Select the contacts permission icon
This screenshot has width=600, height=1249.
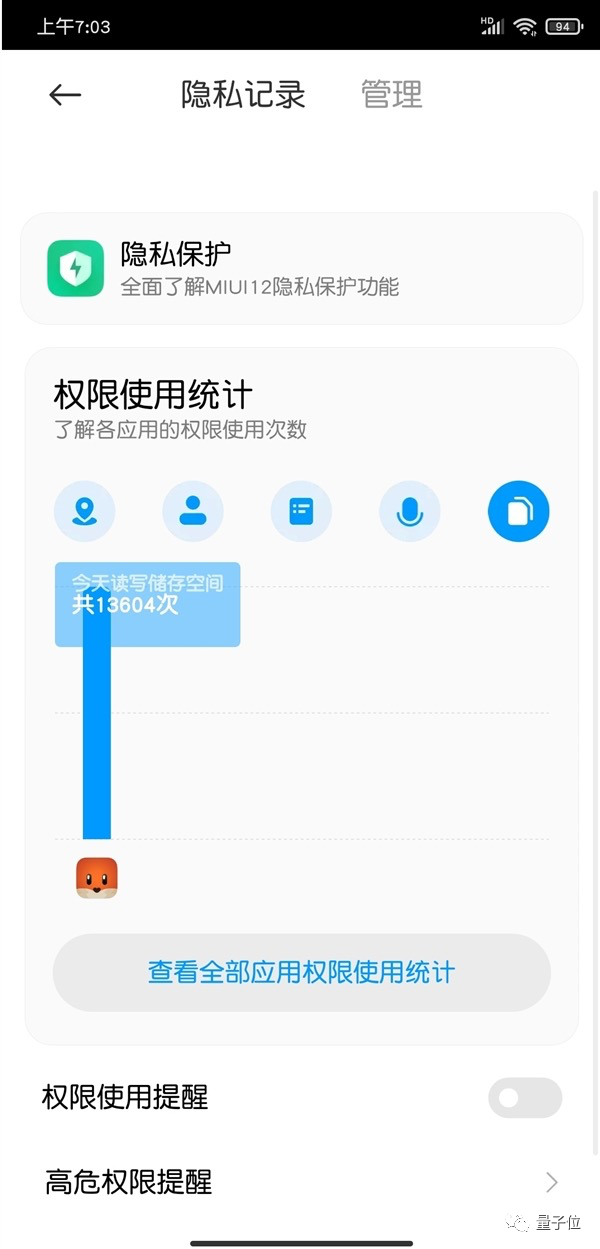click(192, 512)
